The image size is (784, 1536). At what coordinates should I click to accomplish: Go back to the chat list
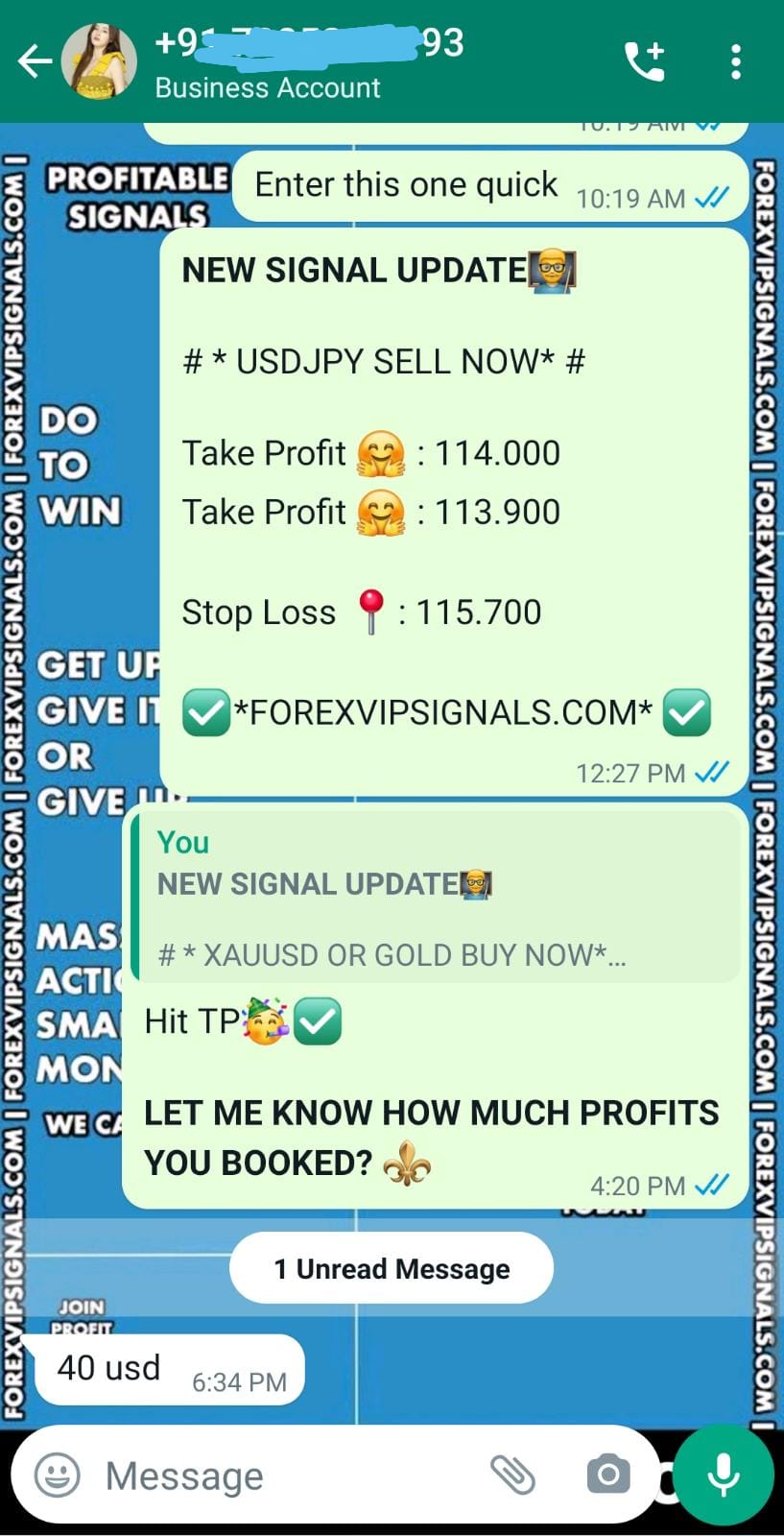(x=34, y=62)
